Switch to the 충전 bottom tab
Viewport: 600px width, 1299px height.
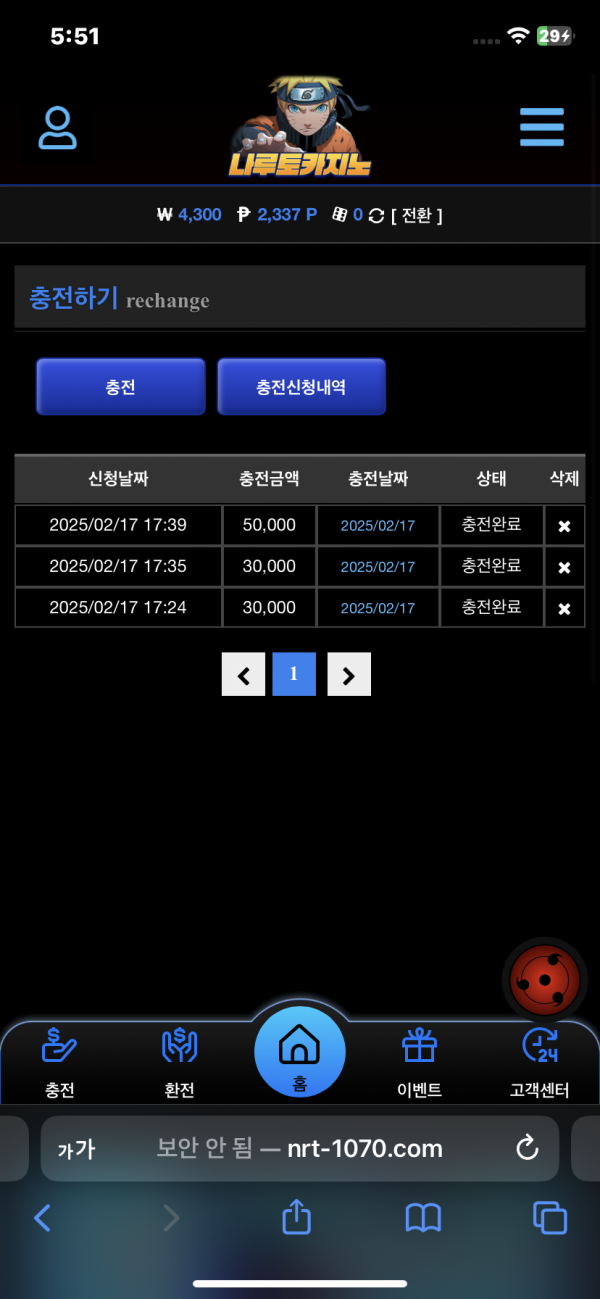(60, 1062)
